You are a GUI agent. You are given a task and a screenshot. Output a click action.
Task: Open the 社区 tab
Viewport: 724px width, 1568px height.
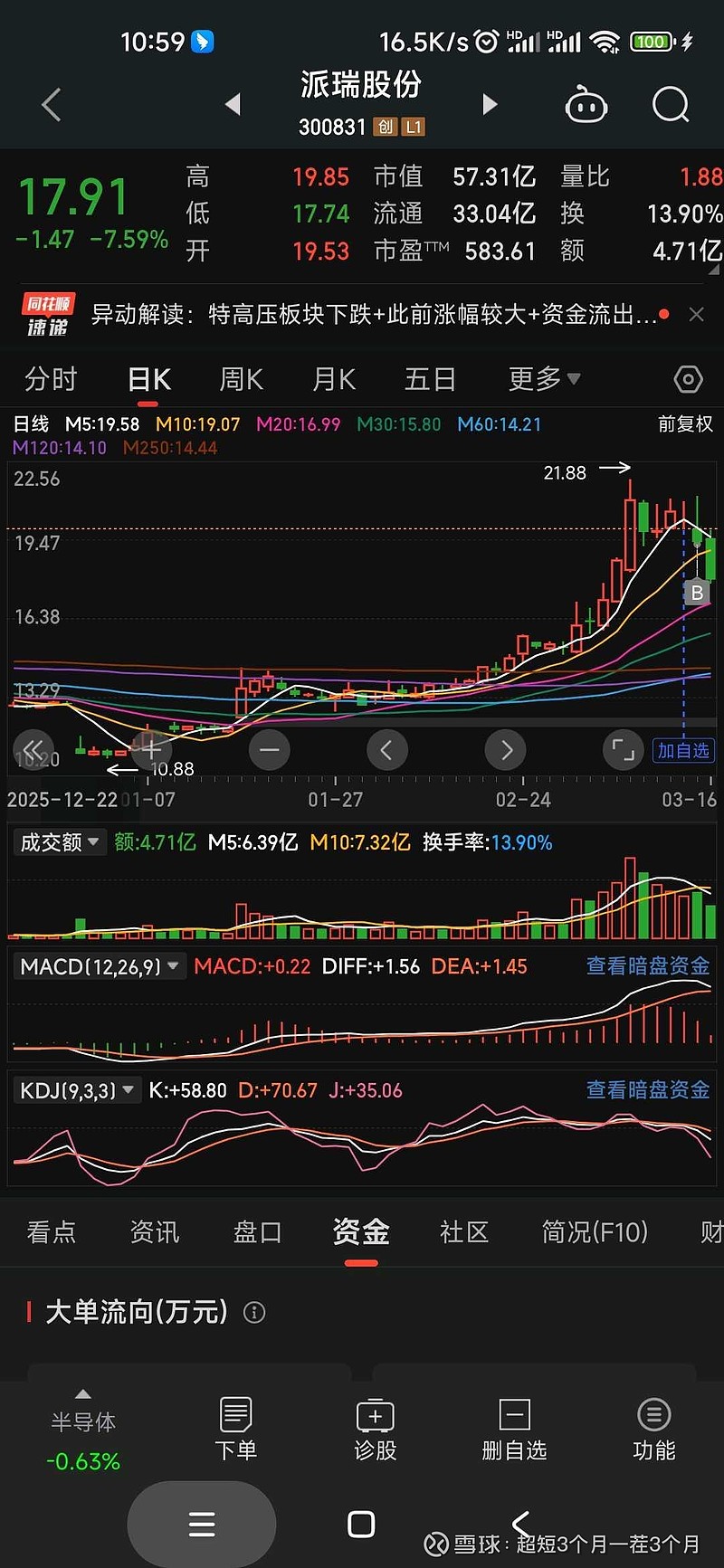coord(463,1231)
